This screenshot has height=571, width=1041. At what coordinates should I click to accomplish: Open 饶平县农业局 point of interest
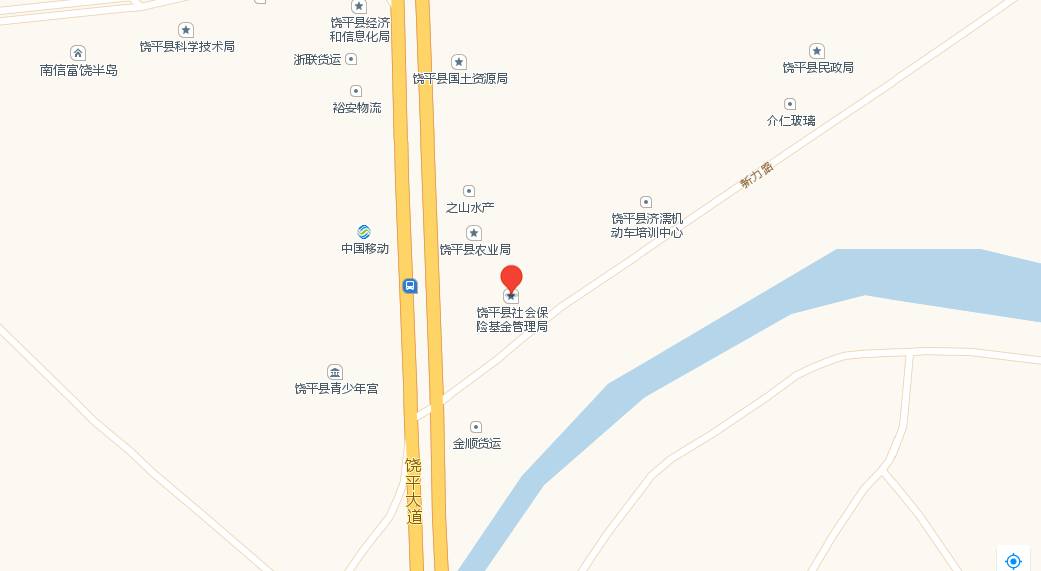pyautogui.click(x=474, y=233)
